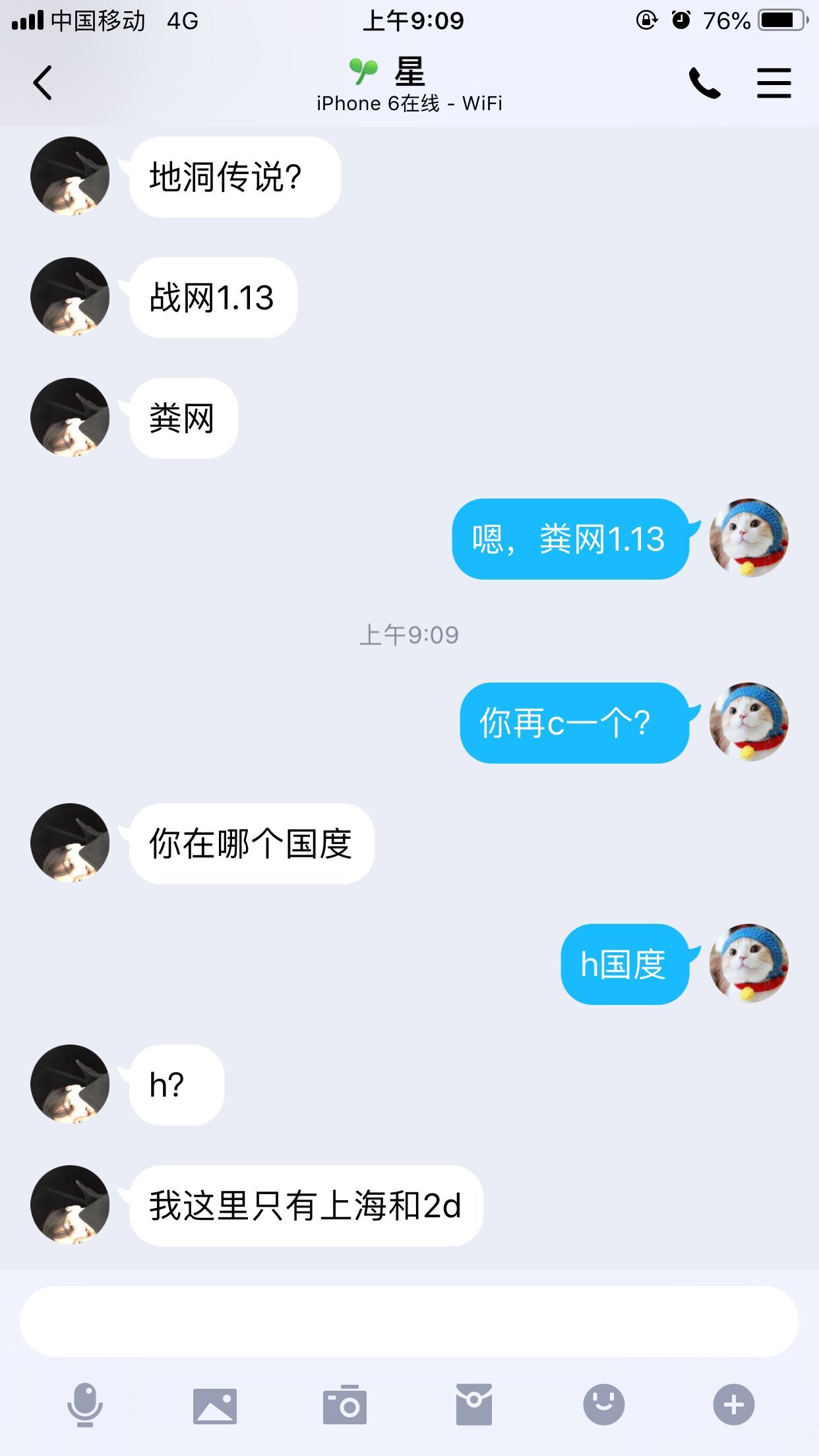
Task: Start a voice call with 星
Action: [704, 83]
